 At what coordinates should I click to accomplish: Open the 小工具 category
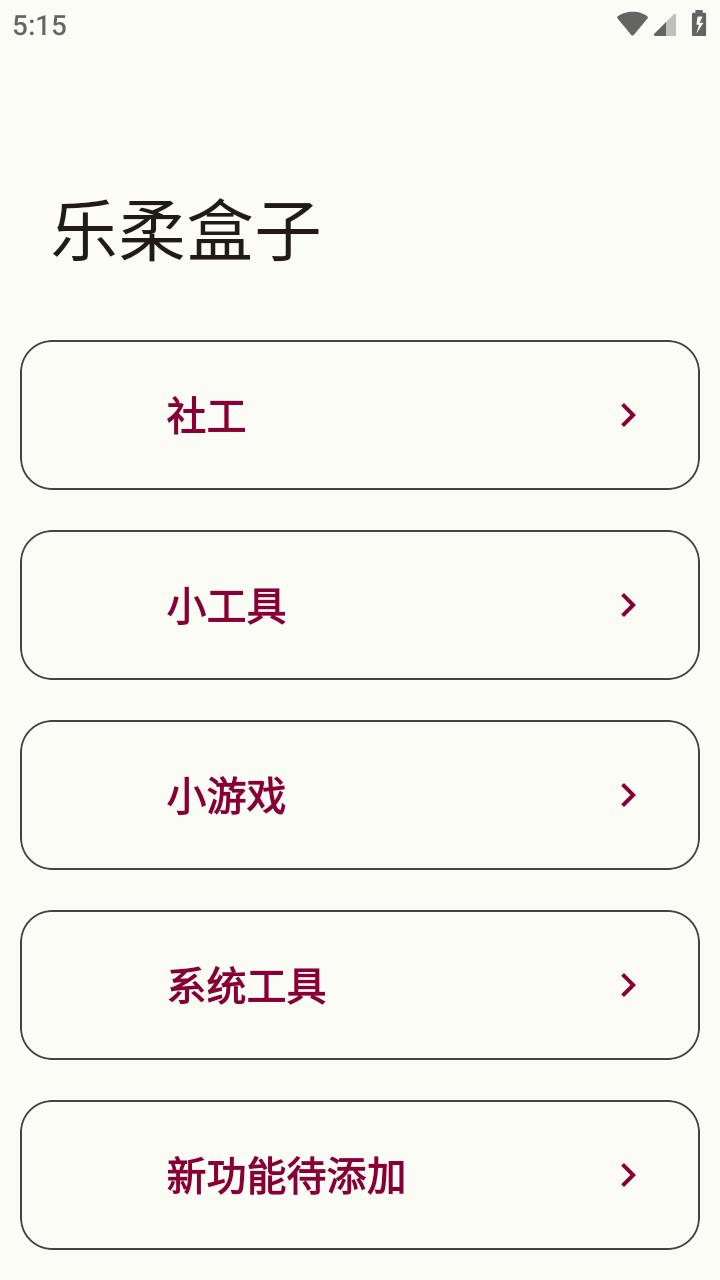point(360,605)
